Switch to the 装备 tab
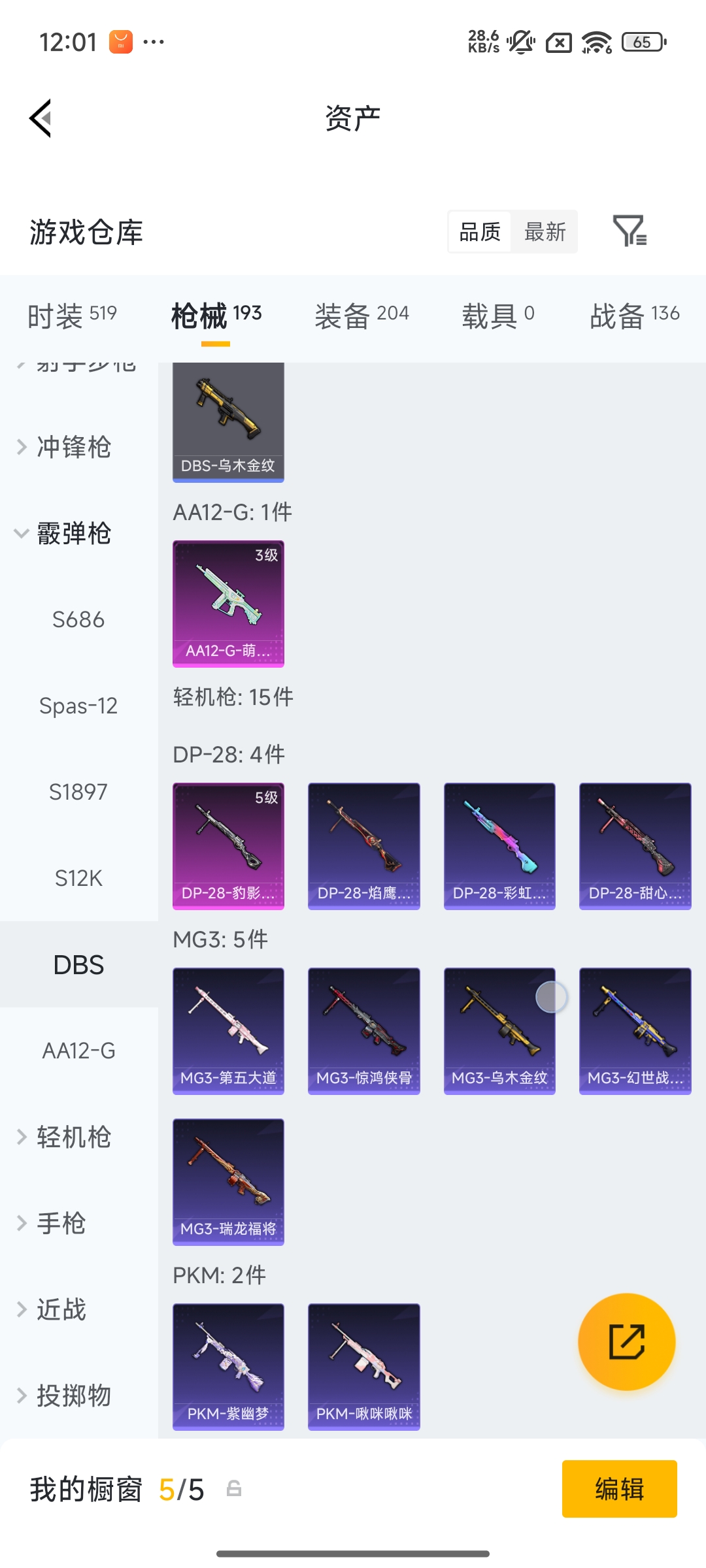This screenshot has width=706, height=1568. (363, 314)
